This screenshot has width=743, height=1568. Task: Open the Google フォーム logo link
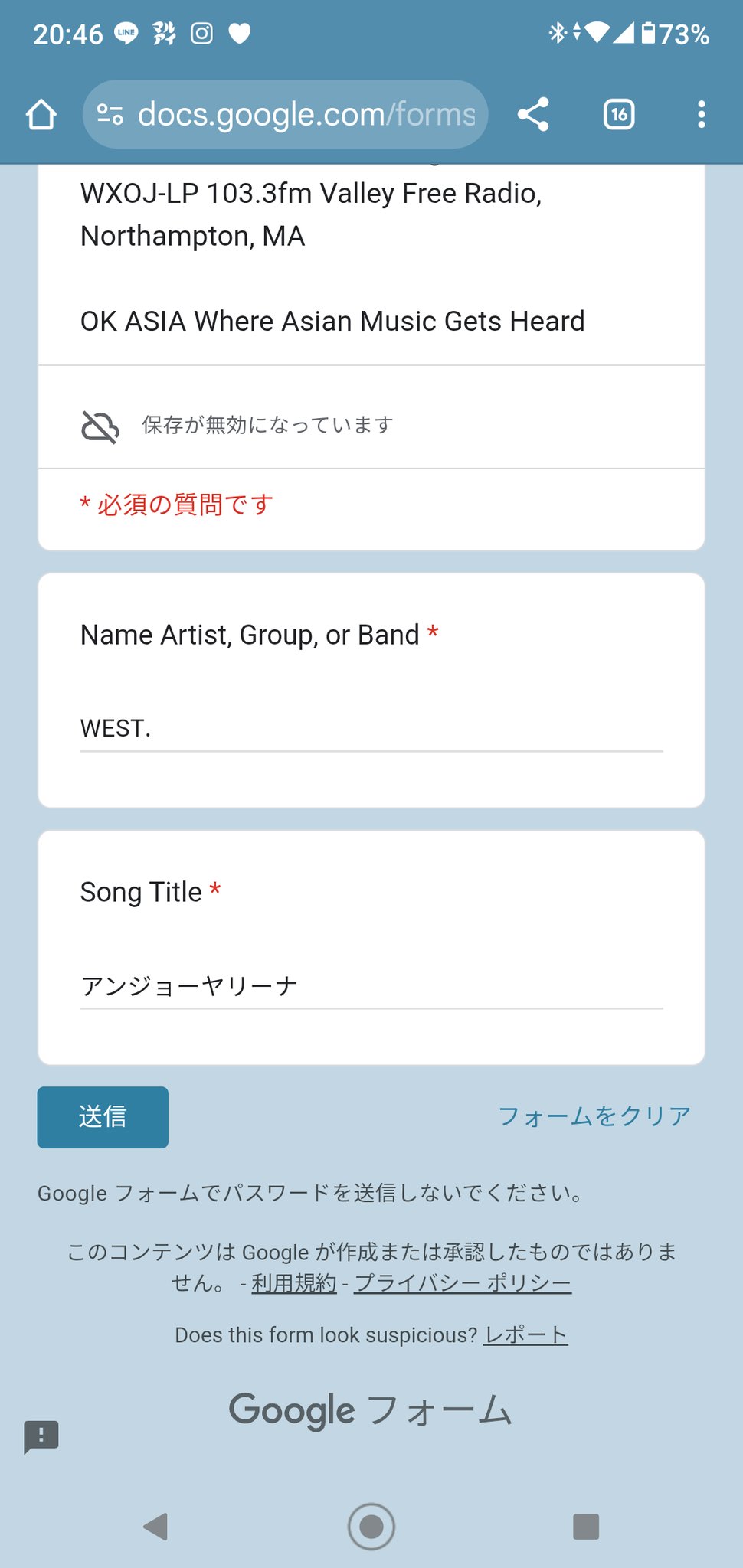tap(371, 1410)
